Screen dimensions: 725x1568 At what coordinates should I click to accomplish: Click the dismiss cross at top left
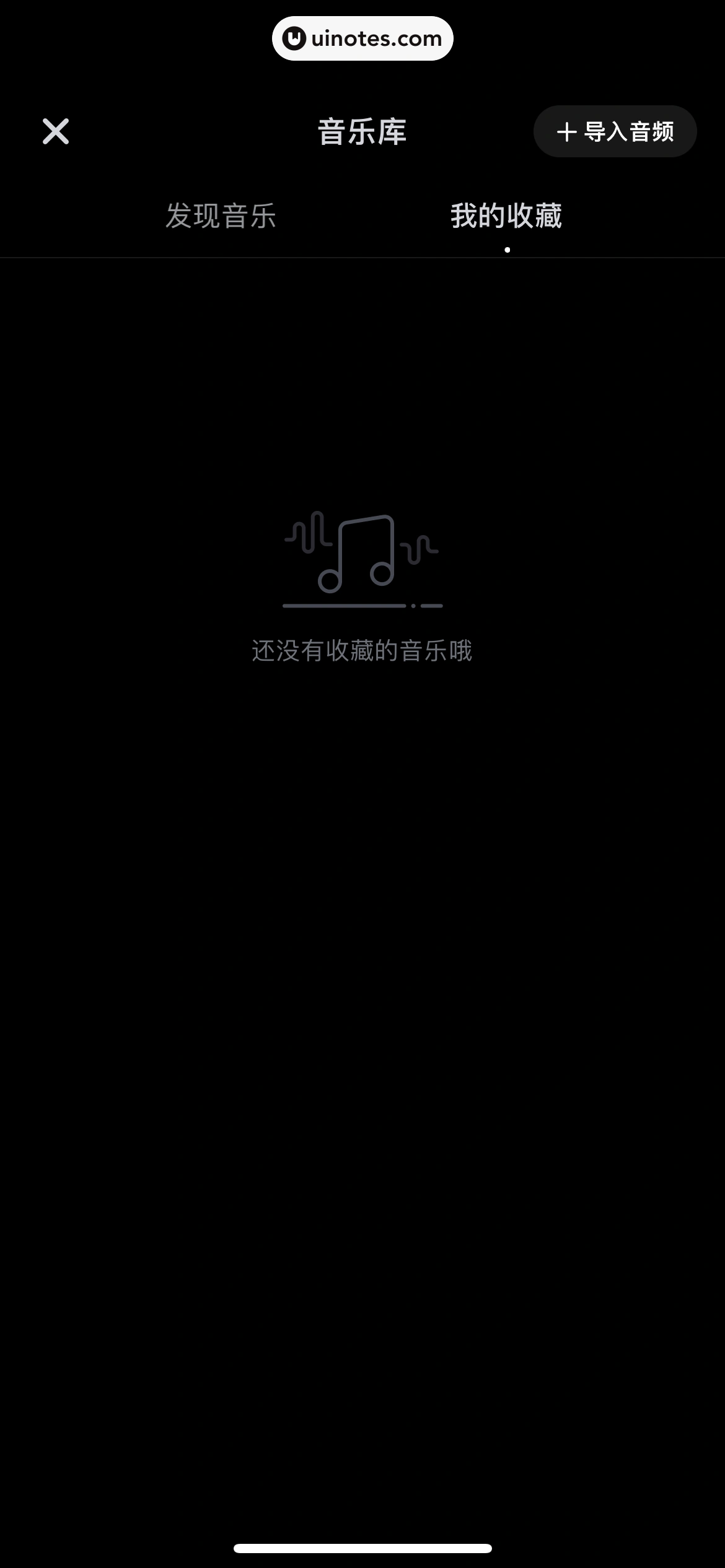[55, 131]
